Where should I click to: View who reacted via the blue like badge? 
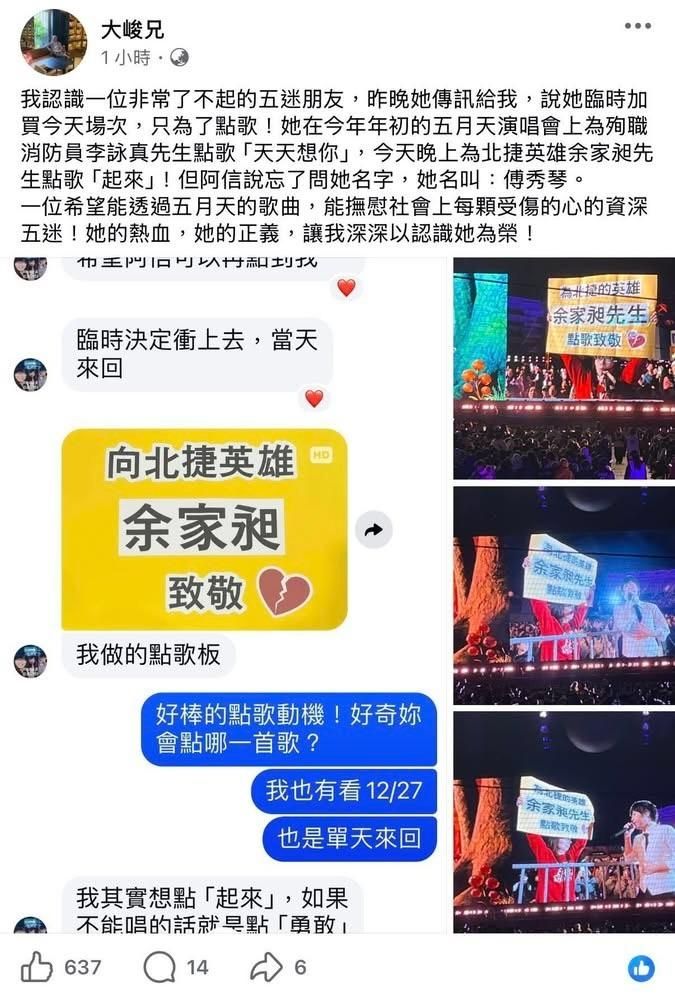coord(641,967)
